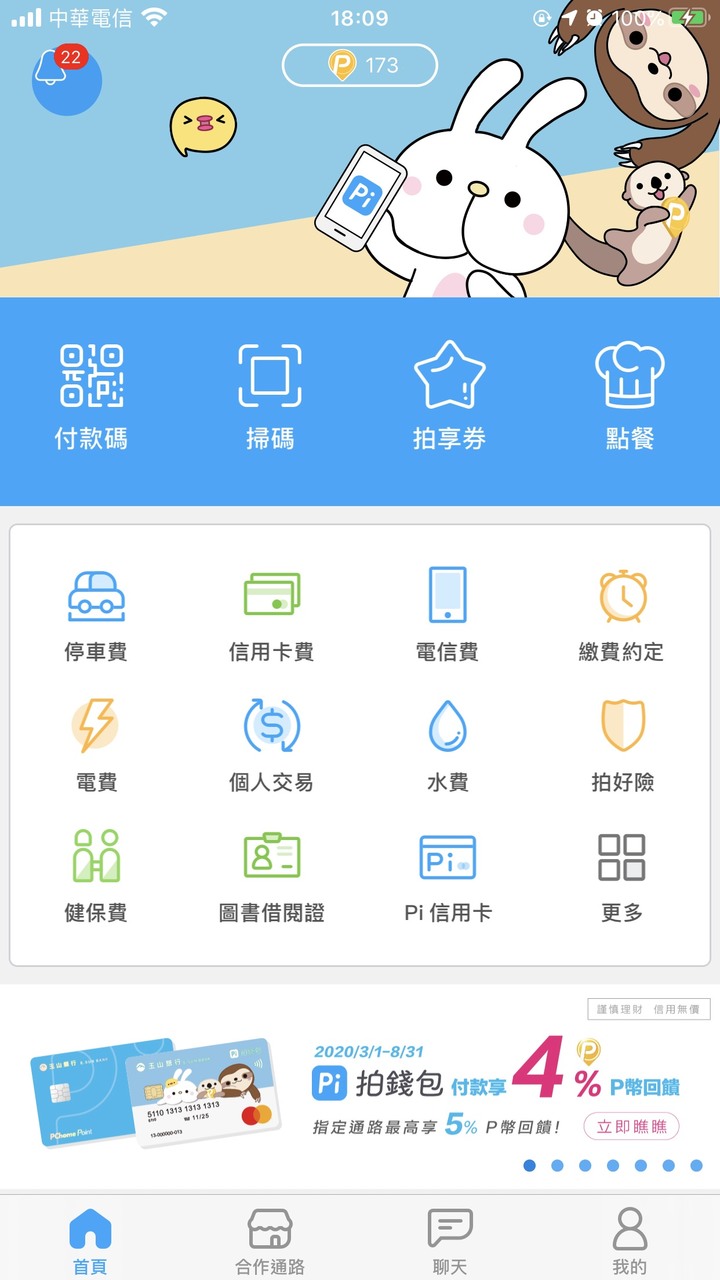Switch to the 聊天 chat tab
The image size is (720, 1280).
pyautogui.click(x=449, y=1240)
